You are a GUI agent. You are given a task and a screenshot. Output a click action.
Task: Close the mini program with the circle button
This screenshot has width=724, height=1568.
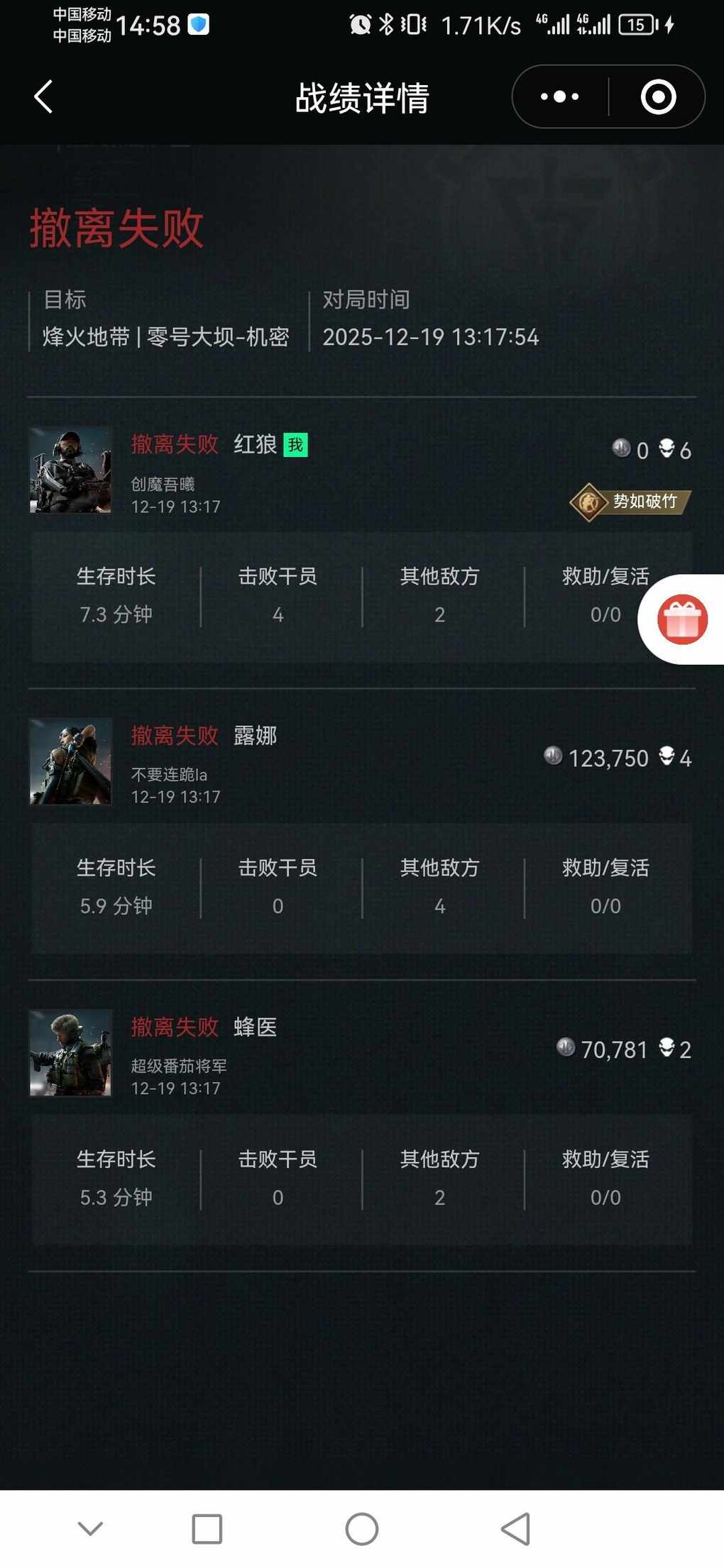pyautogui.click(x=658, y=97)
